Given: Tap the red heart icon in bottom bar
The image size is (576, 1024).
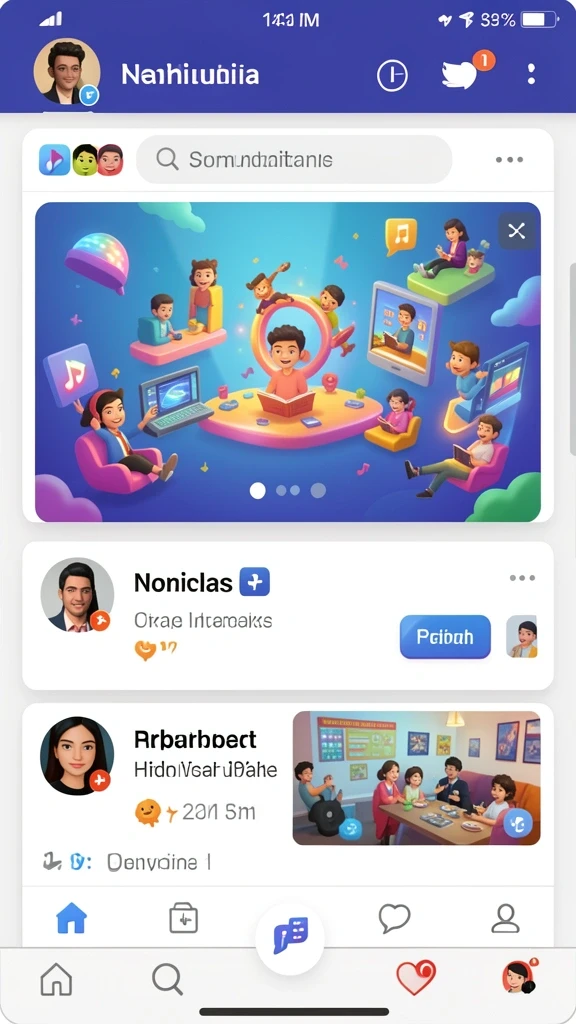Looking at the screenshot, I should coord(416,978).
